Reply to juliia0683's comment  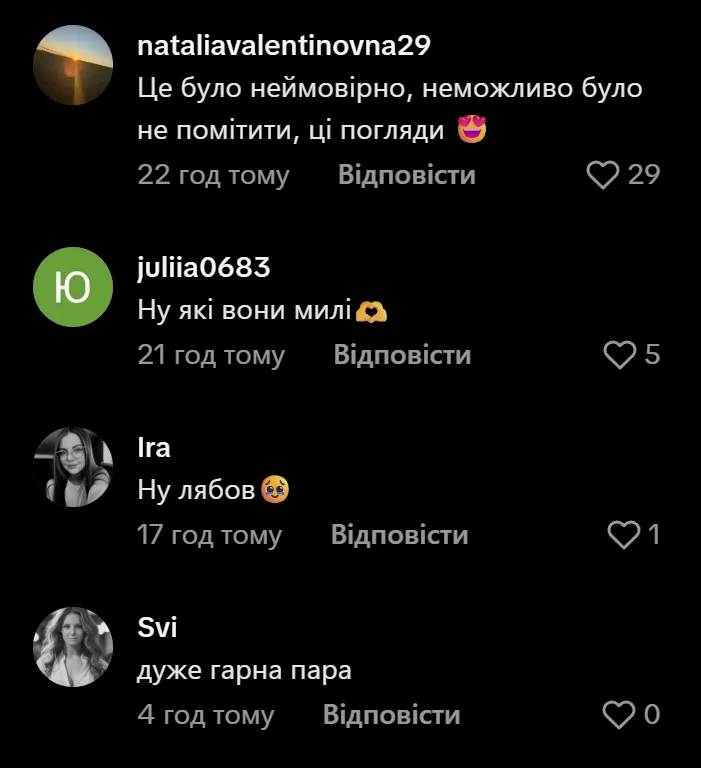coord(402,355)
